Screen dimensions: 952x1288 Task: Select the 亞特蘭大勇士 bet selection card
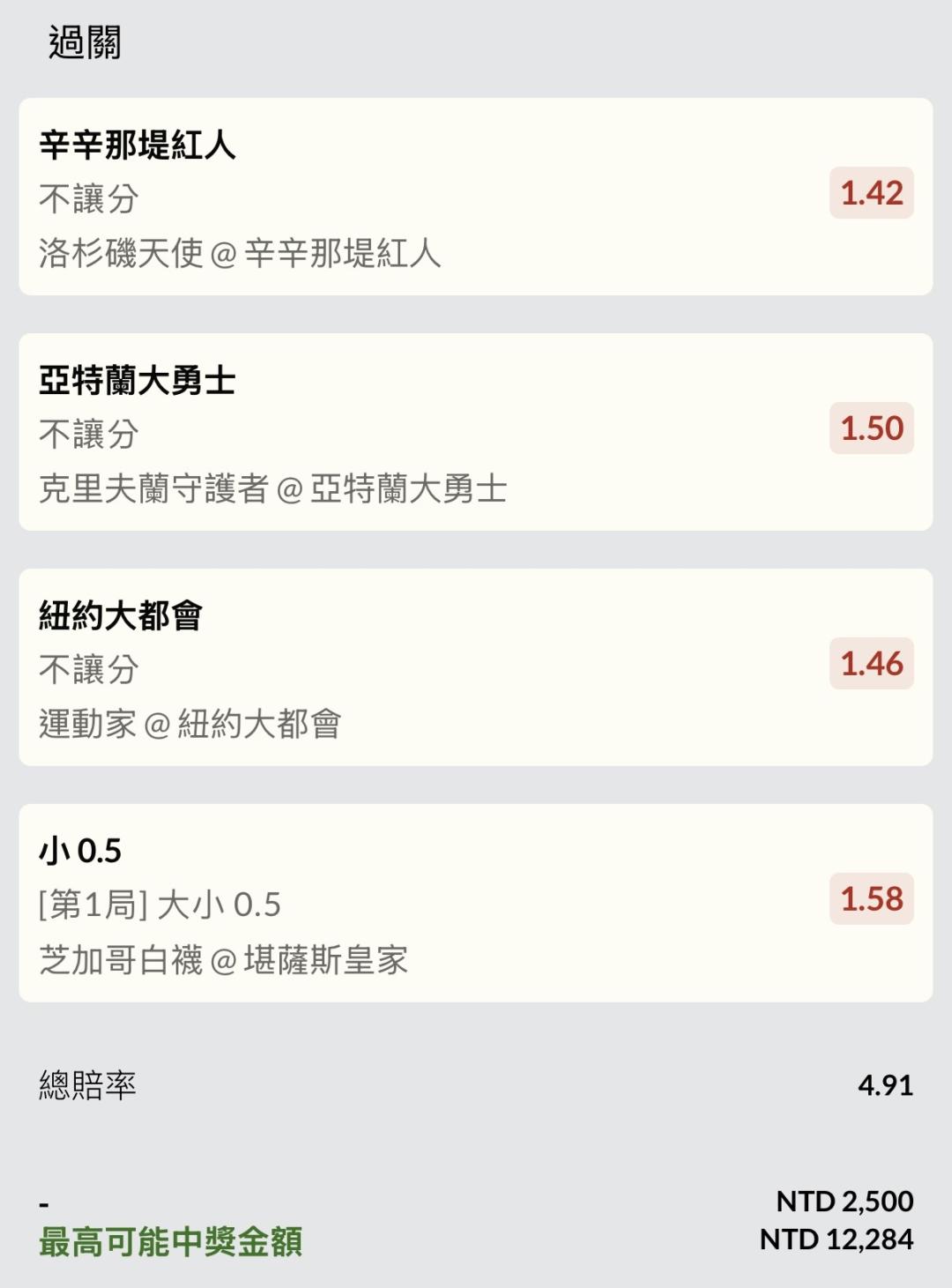(475, 432)
